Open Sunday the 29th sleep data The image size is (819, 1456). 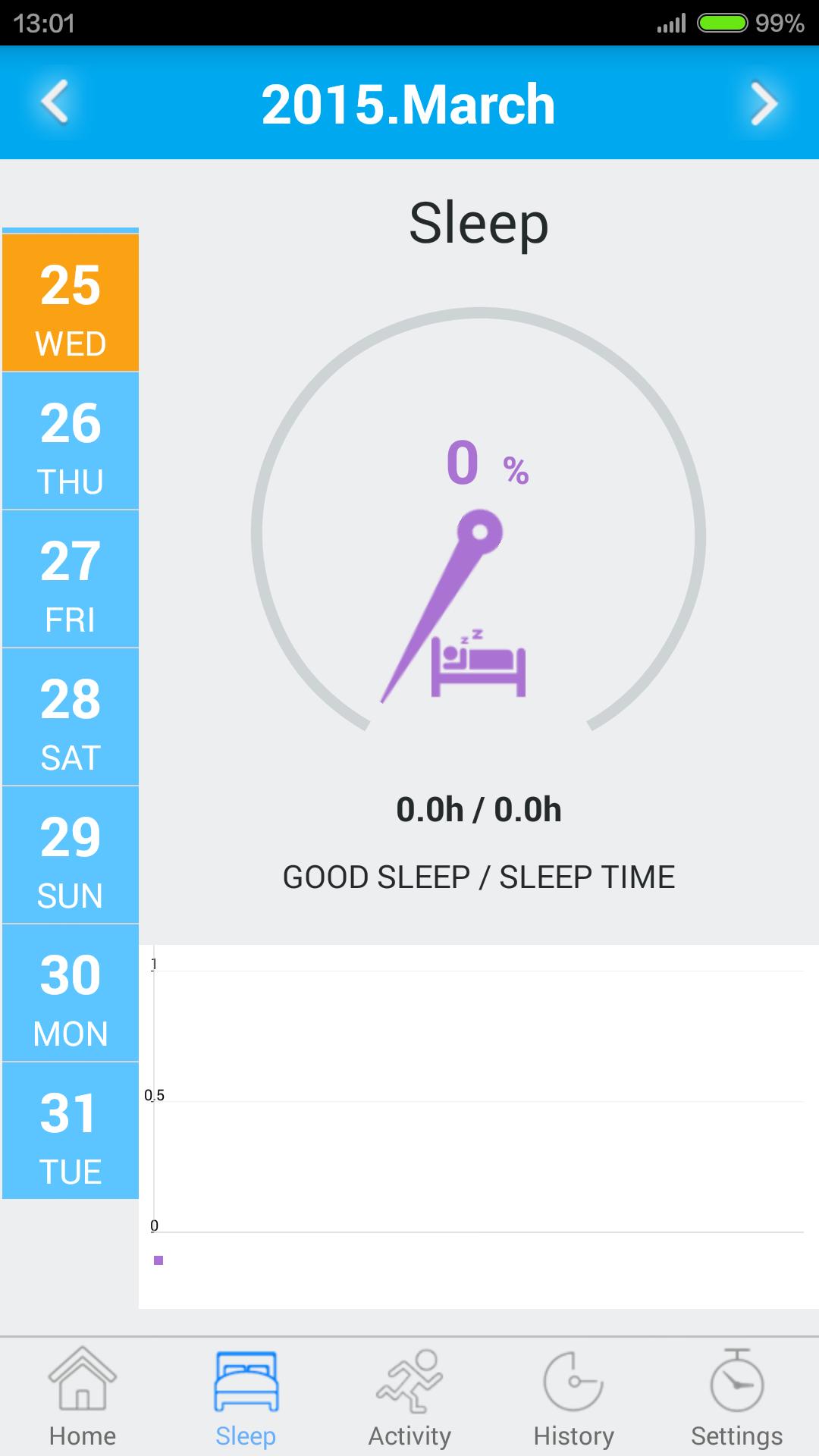(x=71, y=855)
